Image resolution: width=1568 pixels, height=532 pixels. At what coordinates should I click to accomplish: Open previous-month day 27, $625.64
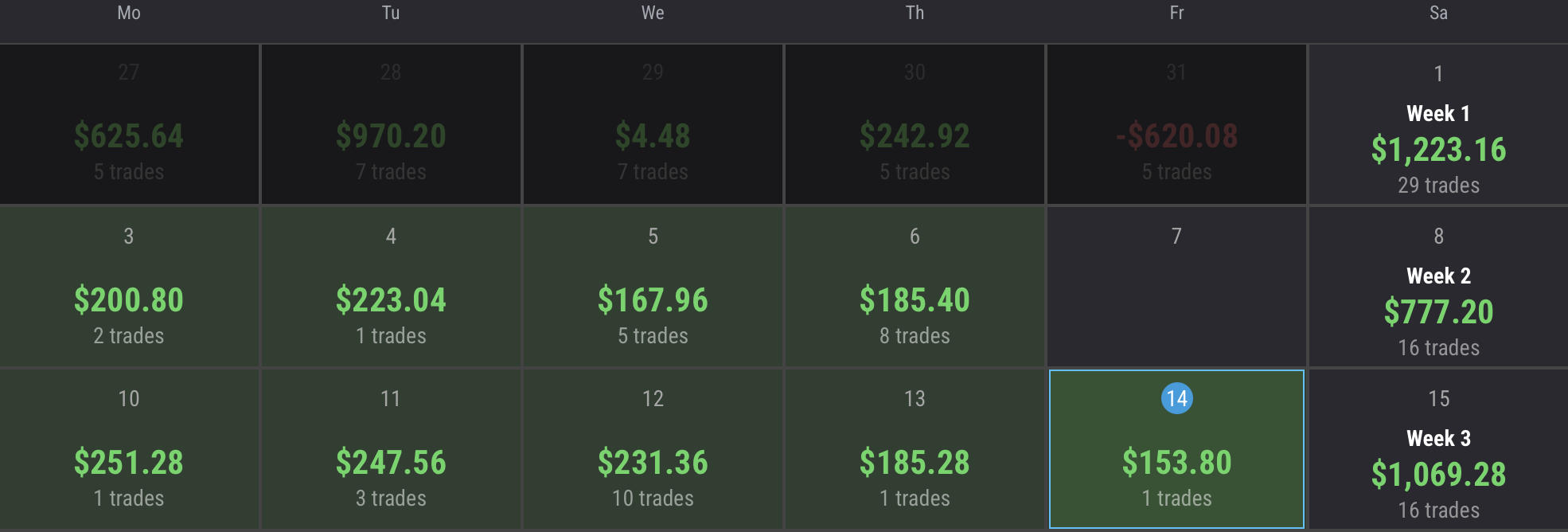(x=129, y=125)
